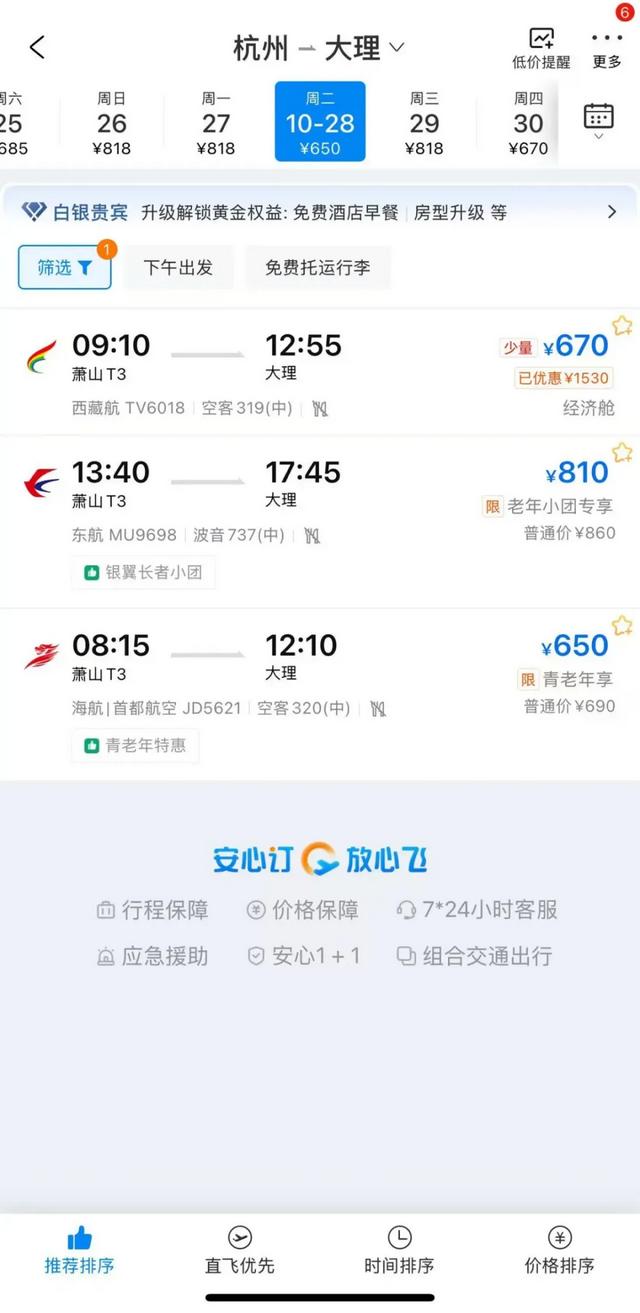Choose Wednesday 29 date at ¥818
The height and width of the screenshot is (1313, 640).
424,123
